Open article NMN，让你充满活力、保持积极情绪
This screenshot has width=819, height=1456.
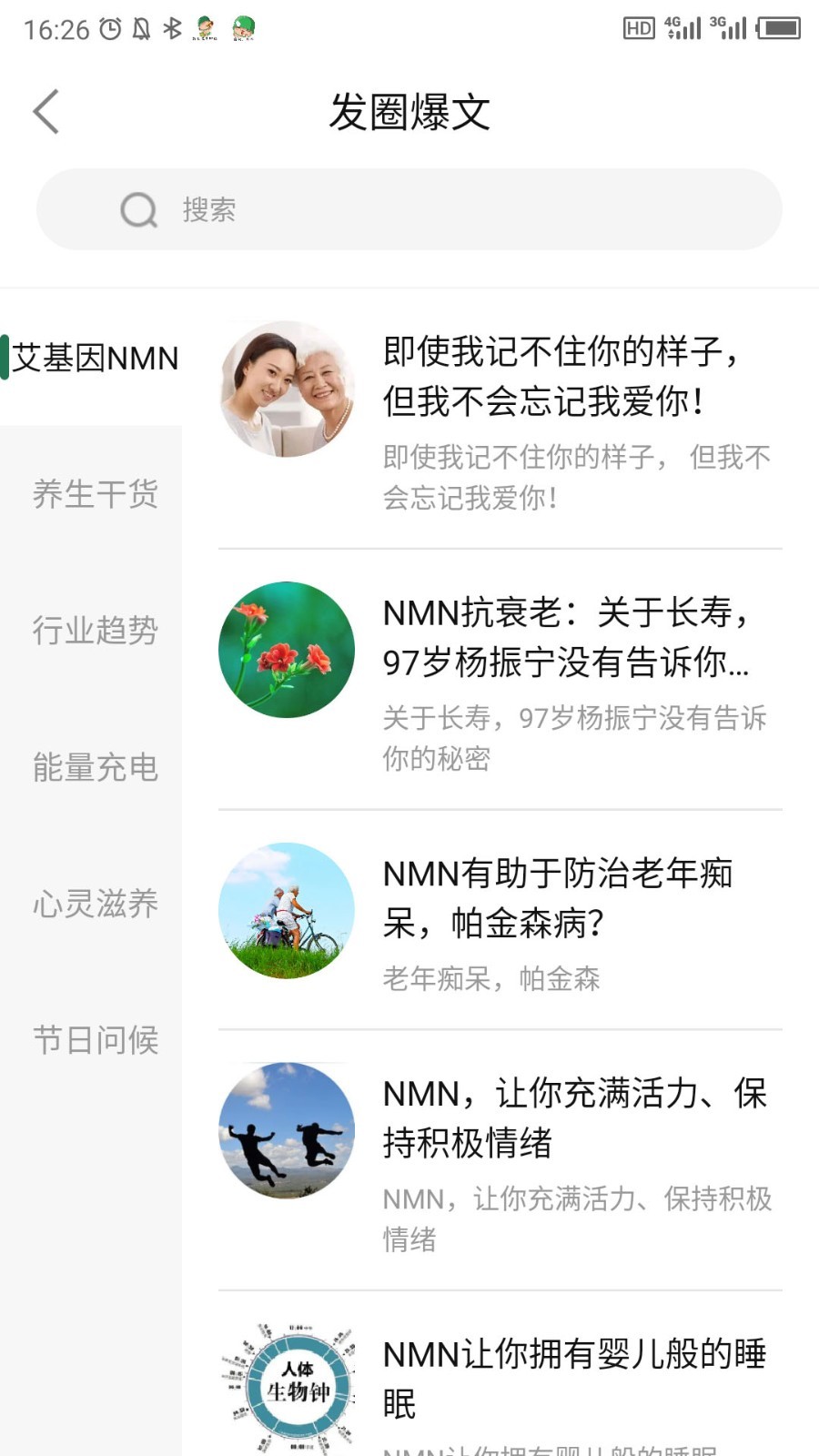click(573, 1118)
